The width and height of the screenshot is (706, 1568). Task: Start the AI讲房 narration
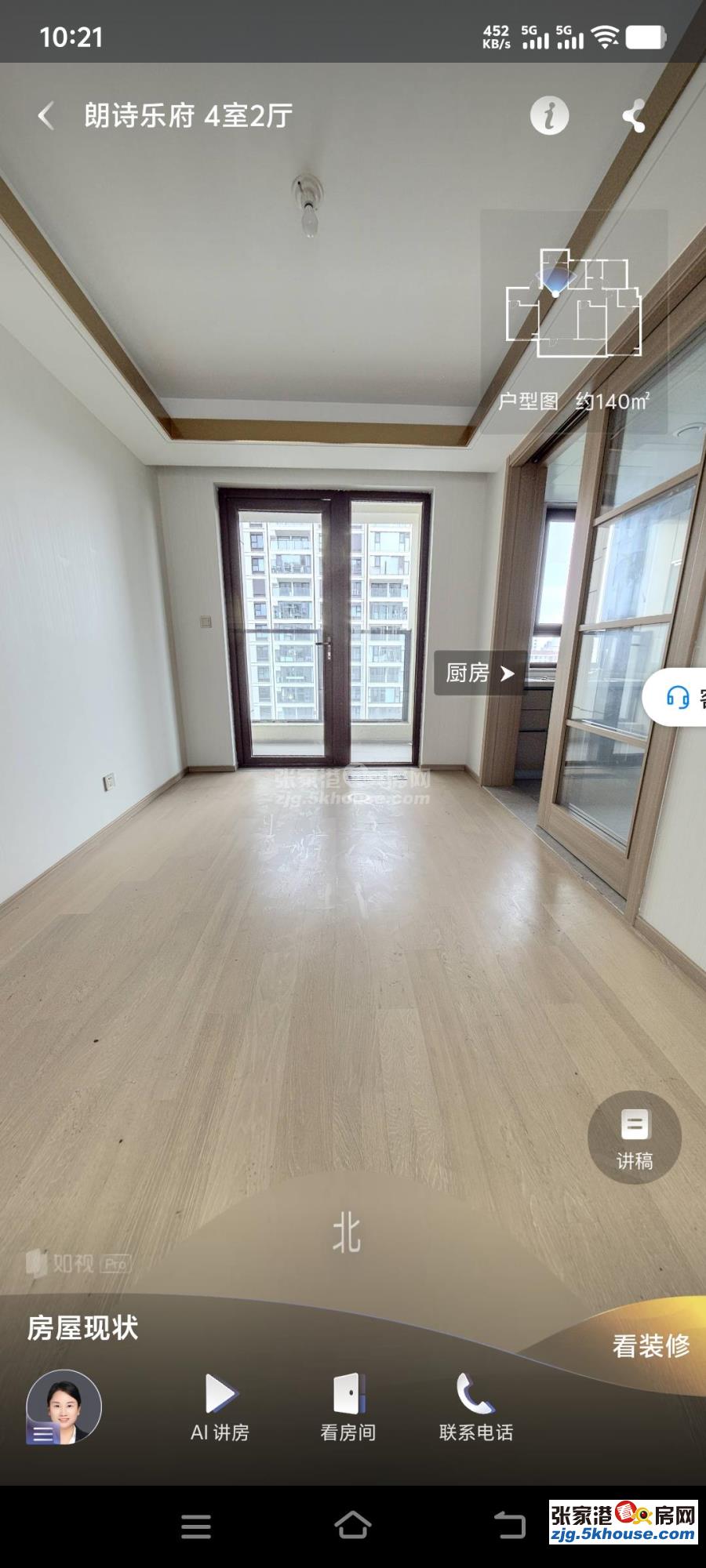pos(220,1408)
